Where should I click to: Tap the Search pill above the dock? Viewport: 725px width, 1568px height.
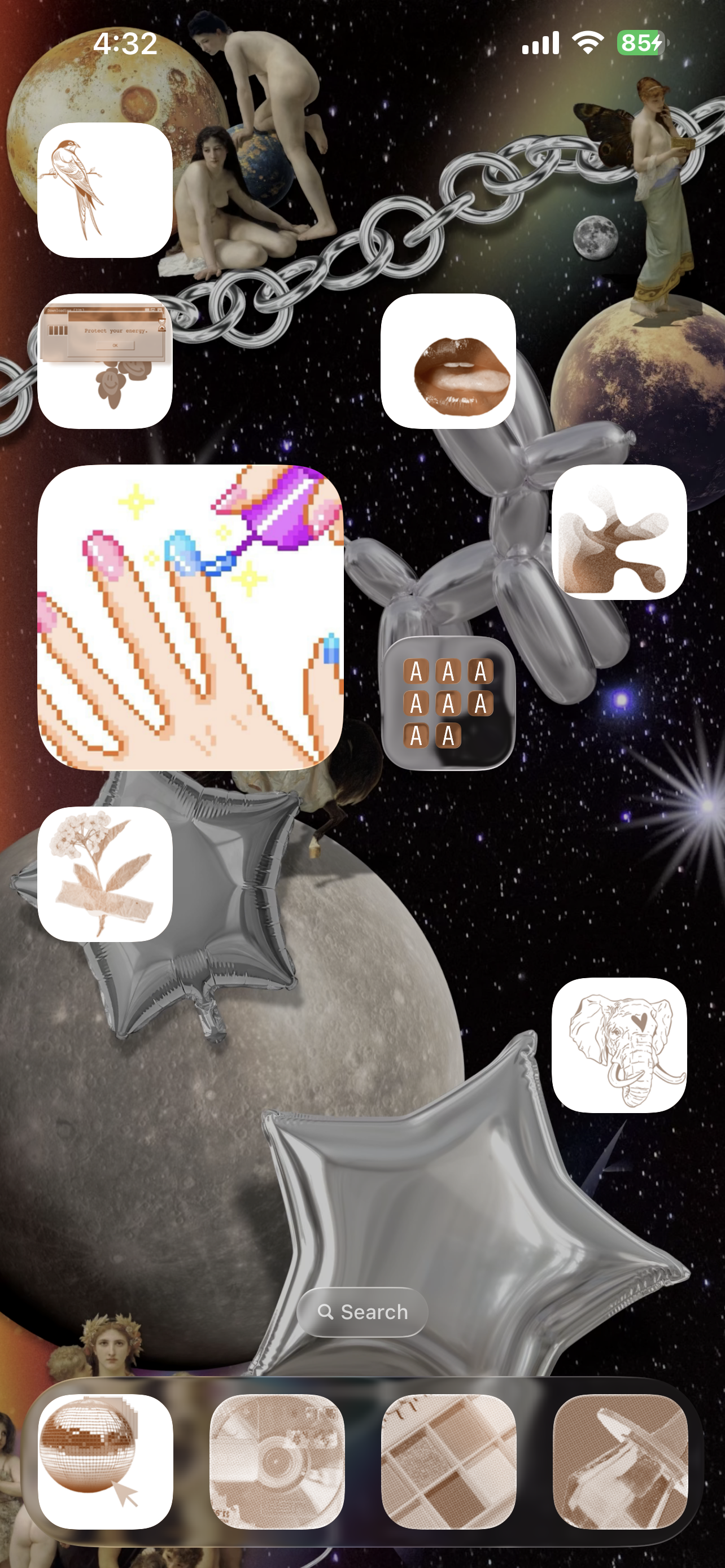(362, 1312)
